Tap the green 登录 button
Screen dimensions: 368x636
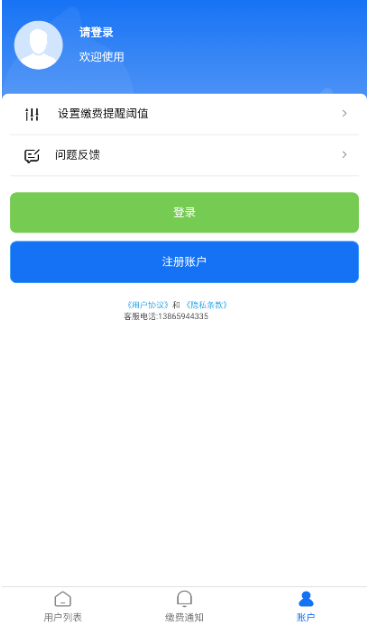pos(184,213)
